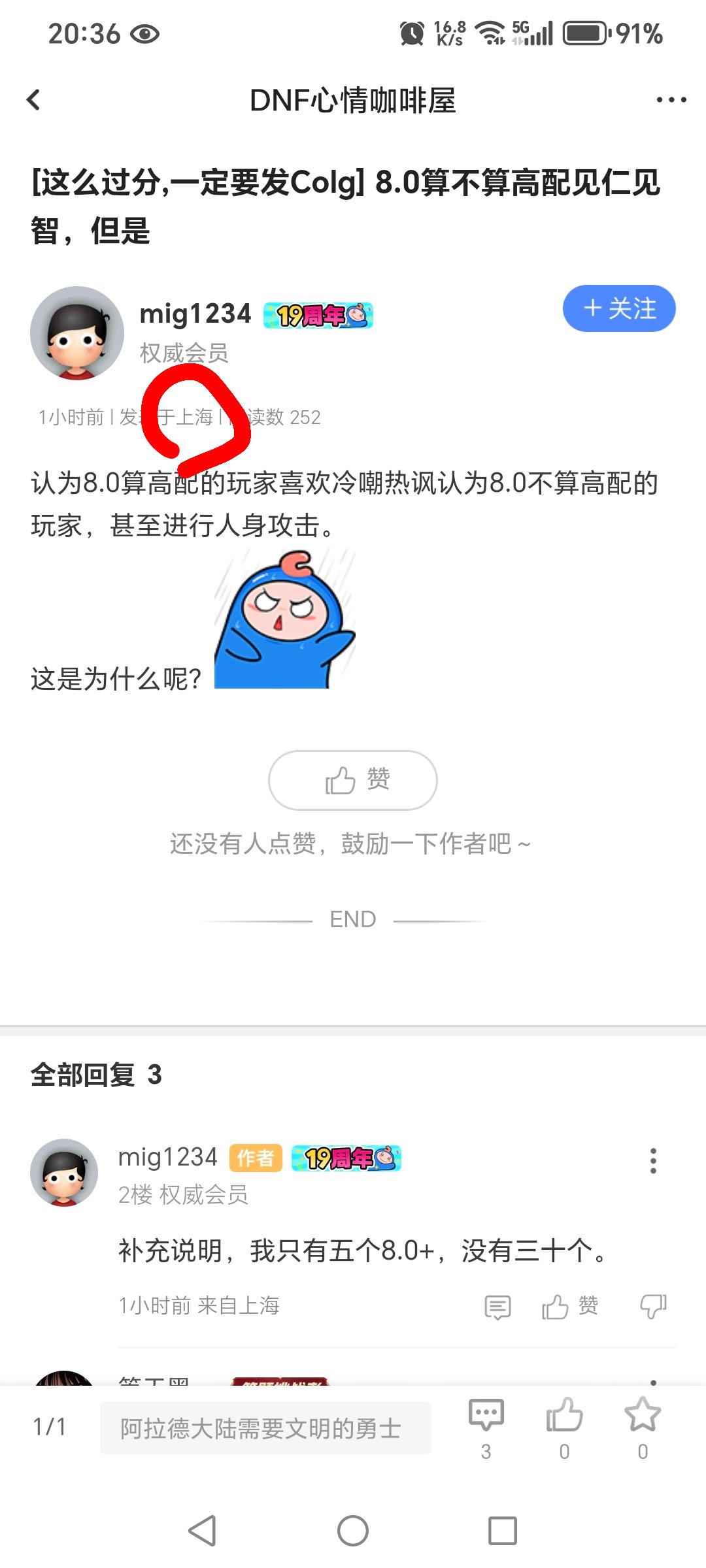
Task: Open the three-dot menu on the 2楼 comment
Action: click(x=652, y=1160)
